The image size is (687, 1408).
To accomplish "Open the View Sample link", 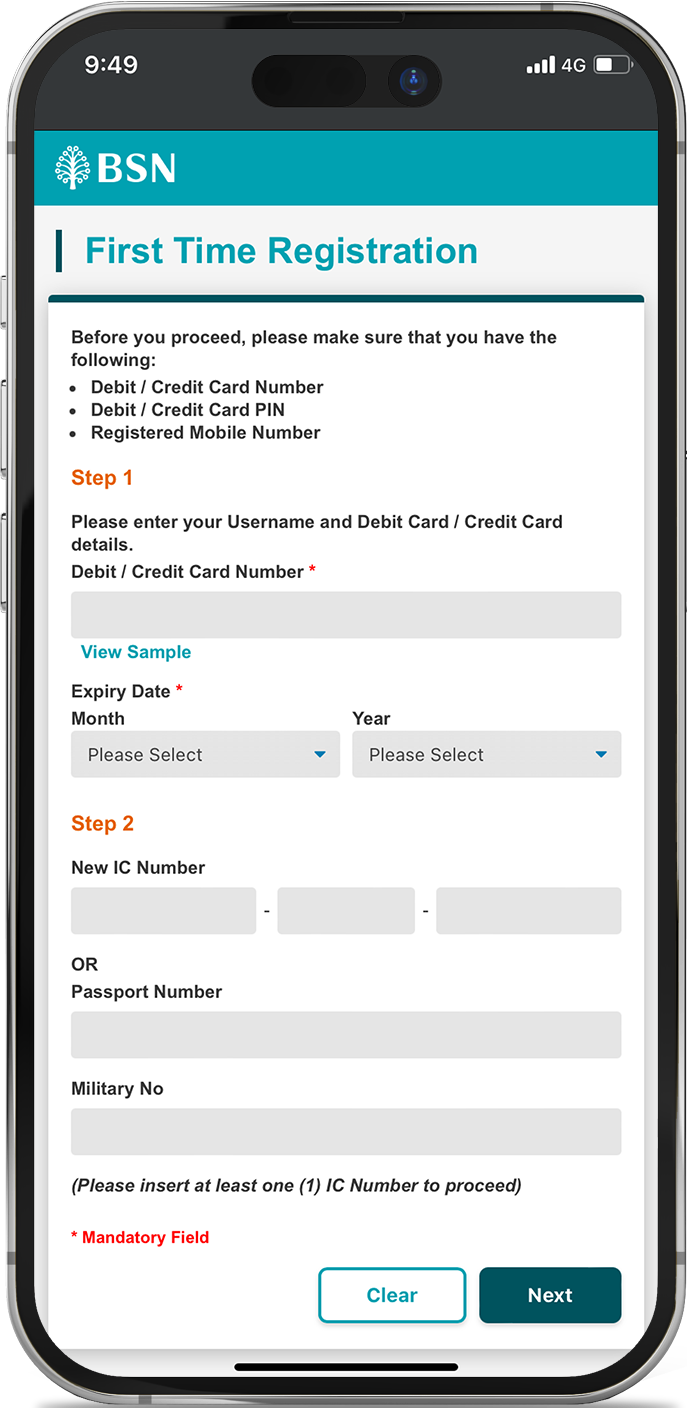I will pos(136,652).
